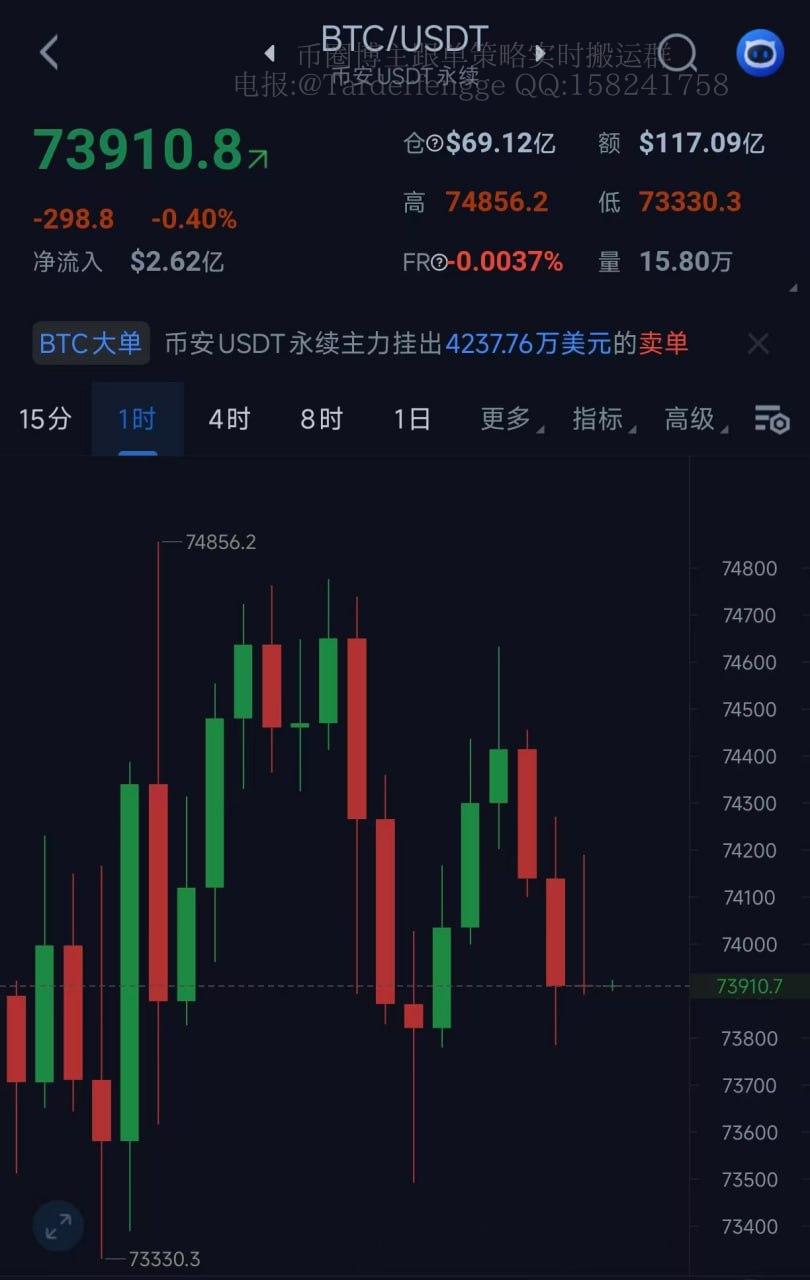Show info for 仓 open interest
This screenshot has width=810, height=1280.
tap(435, 144)
